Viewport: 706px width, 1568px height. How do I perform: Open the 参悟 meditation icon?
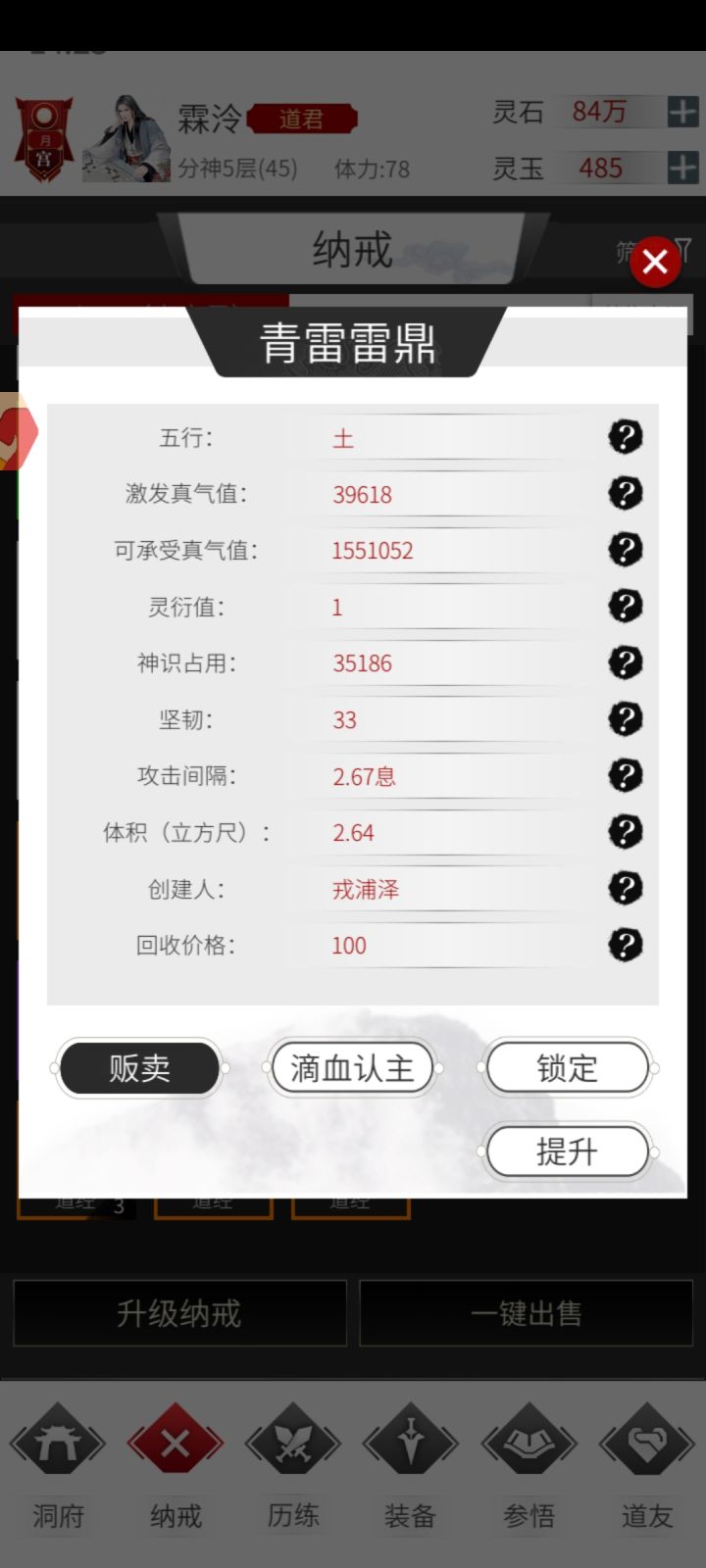pos(529,1441)
